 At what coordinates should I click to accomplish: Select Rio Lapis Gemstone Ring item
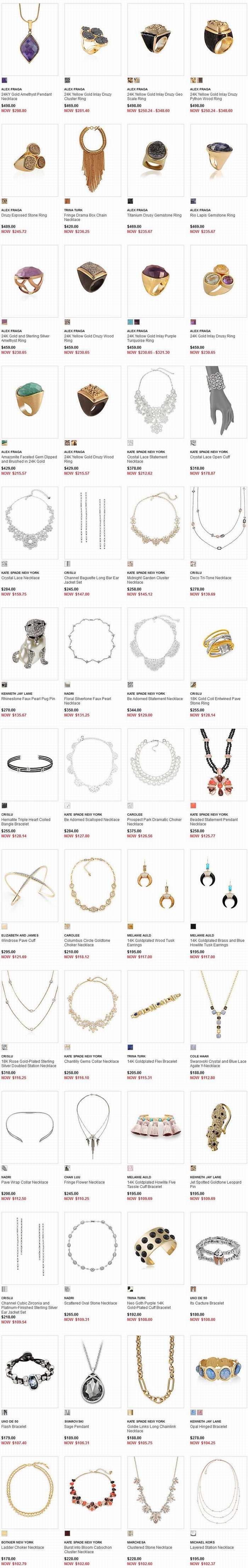coord(218,160)
